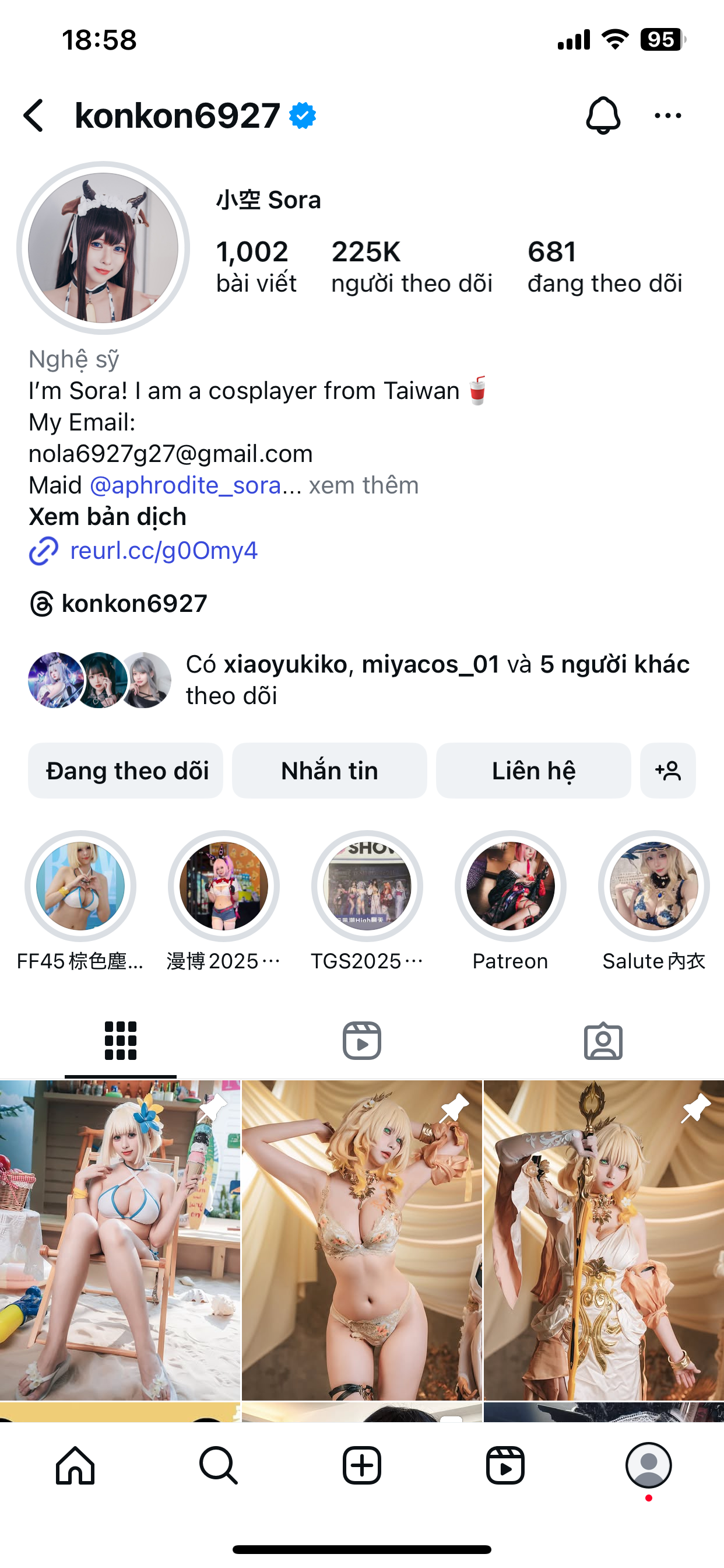Open the Search tab in bottom navigation
The image size is (724, 1568).
[x=219, y=1465]
